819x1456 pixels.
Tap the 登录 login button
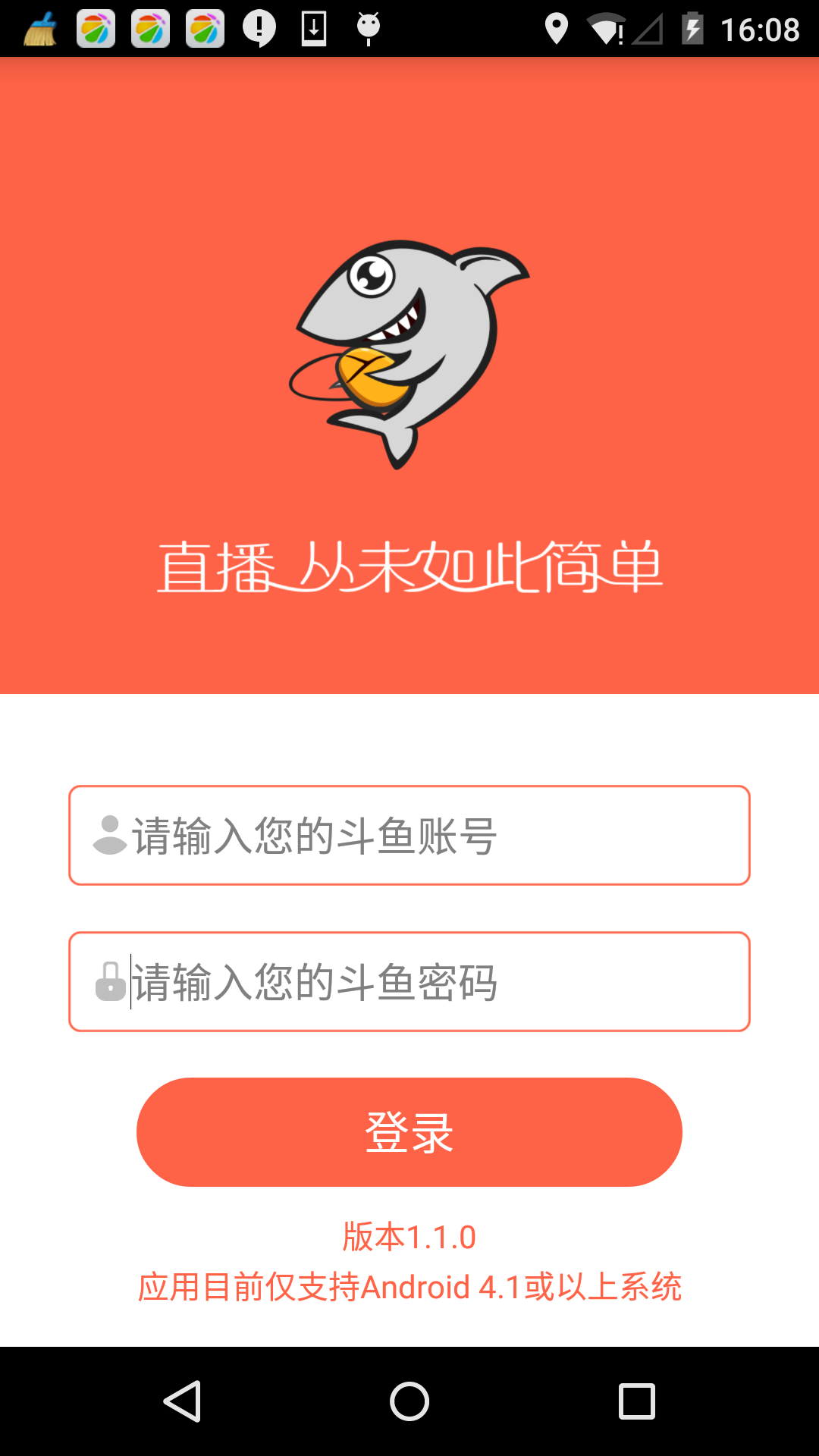click(x=409, y=1131)
